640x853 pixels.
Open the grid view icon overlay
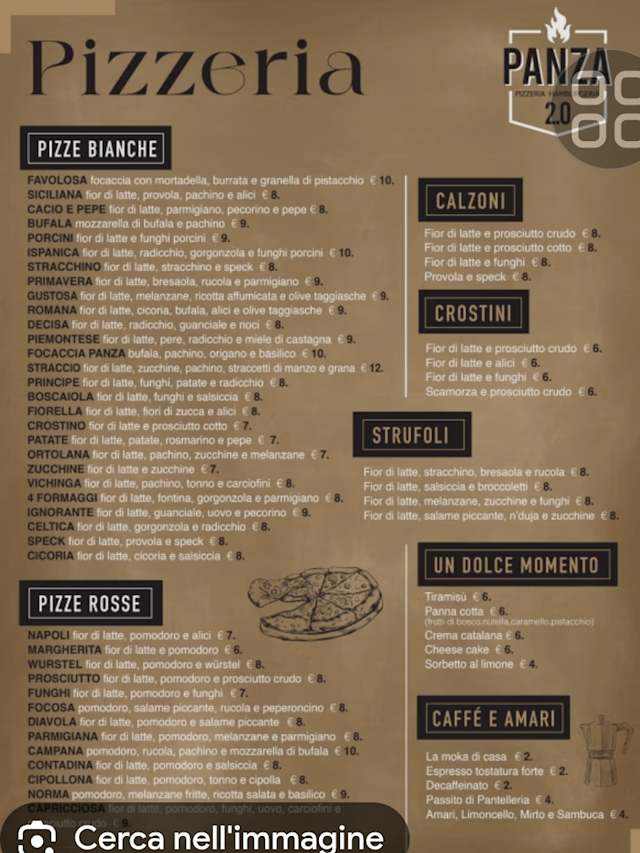606,108
